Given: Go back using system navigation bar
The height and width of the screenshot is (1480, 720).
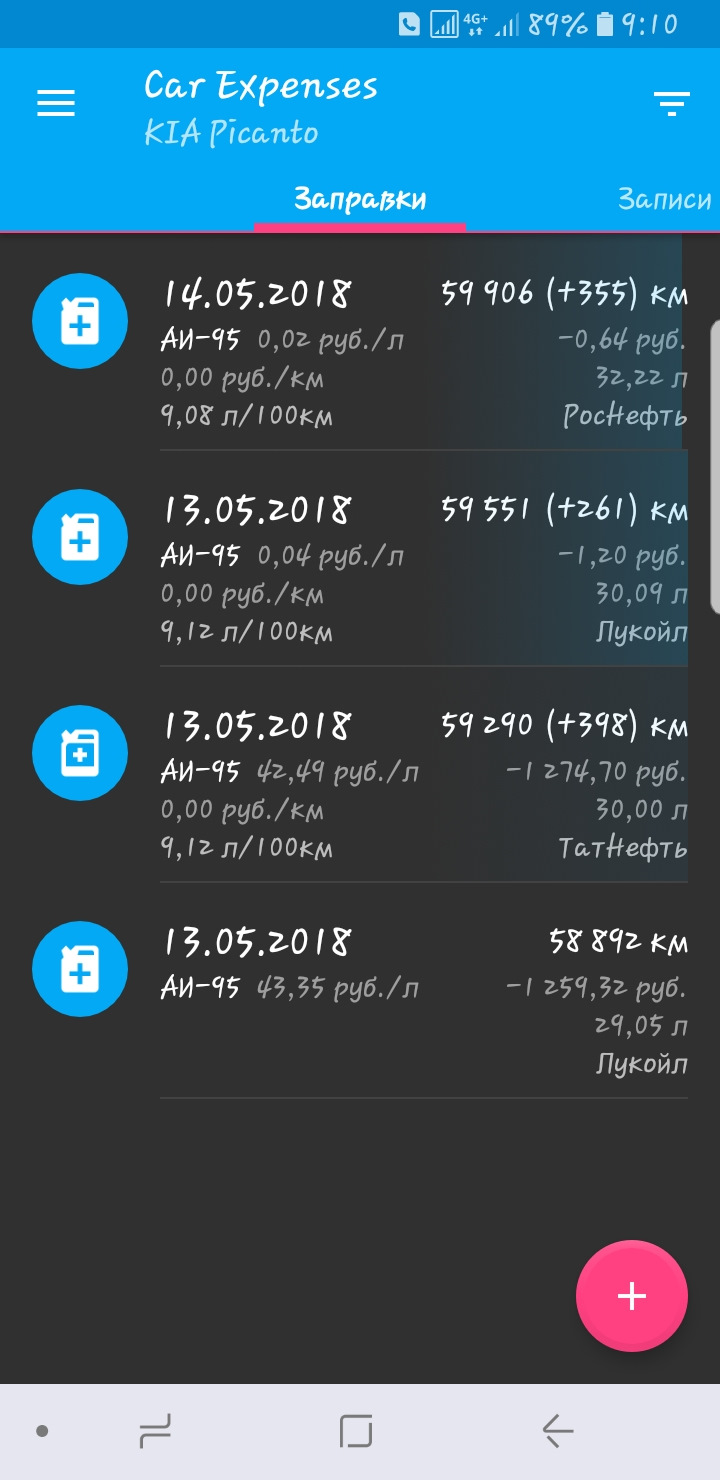Looking at the screenshot, I should [x=558, y=1431].
